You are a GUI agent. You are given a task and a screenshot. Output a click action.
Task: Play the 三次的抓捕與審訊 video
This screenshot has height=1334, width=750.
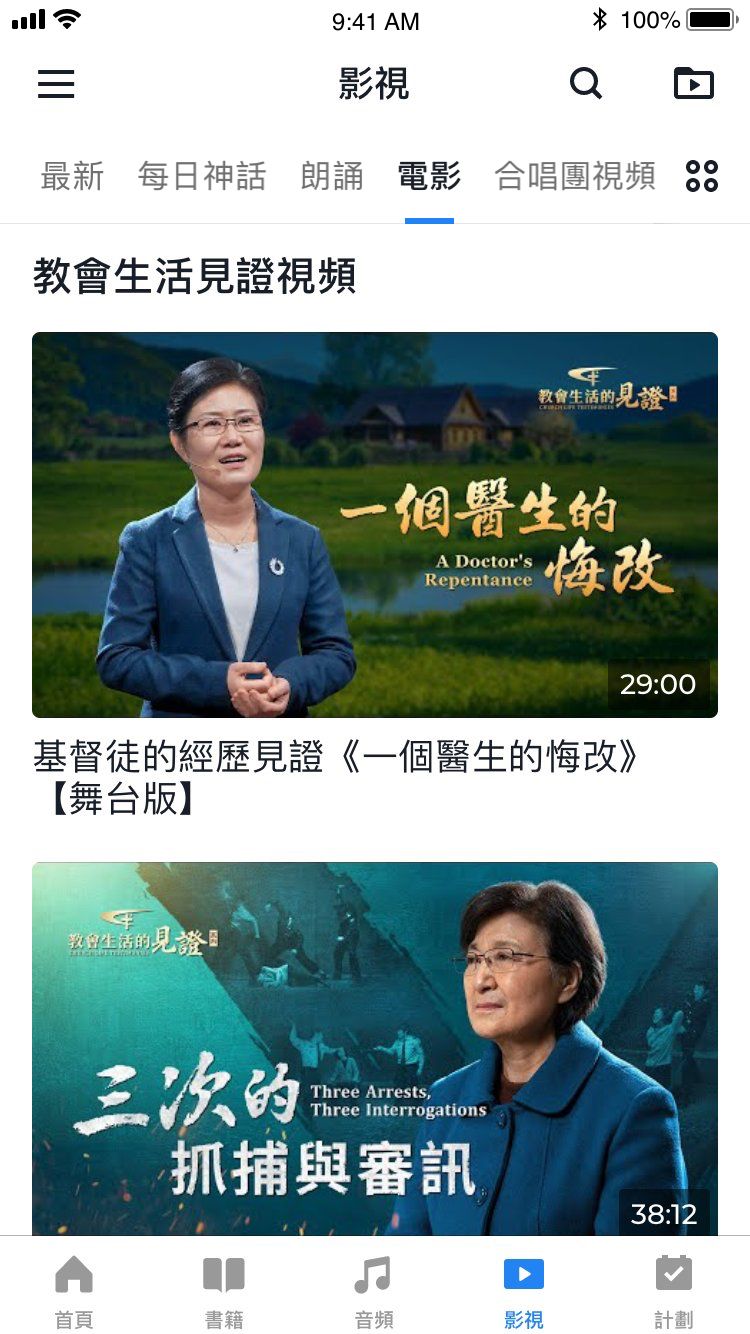coord(375,1048)
